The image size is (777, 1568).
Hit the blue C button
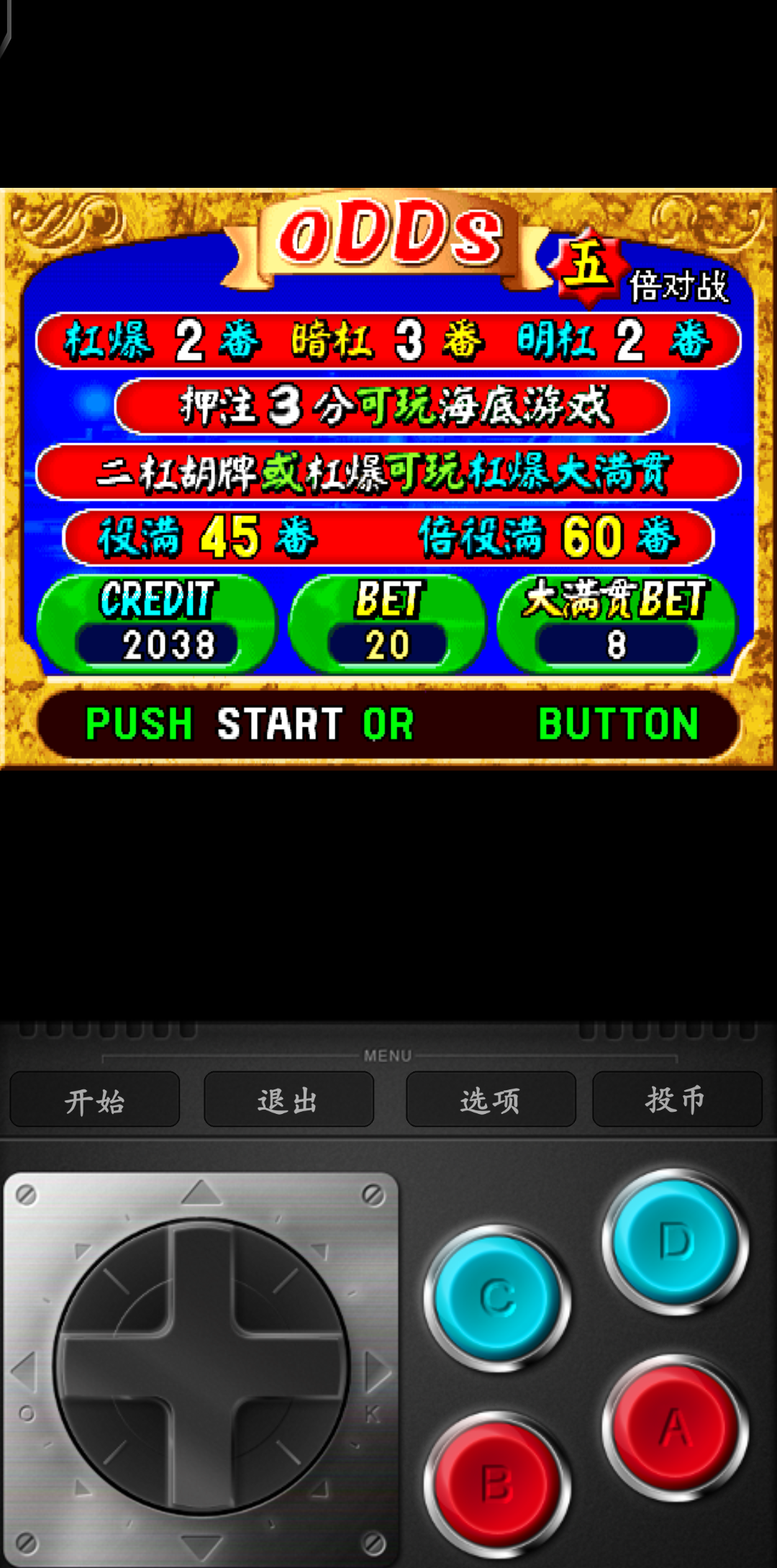click(x=497, y=1297)
